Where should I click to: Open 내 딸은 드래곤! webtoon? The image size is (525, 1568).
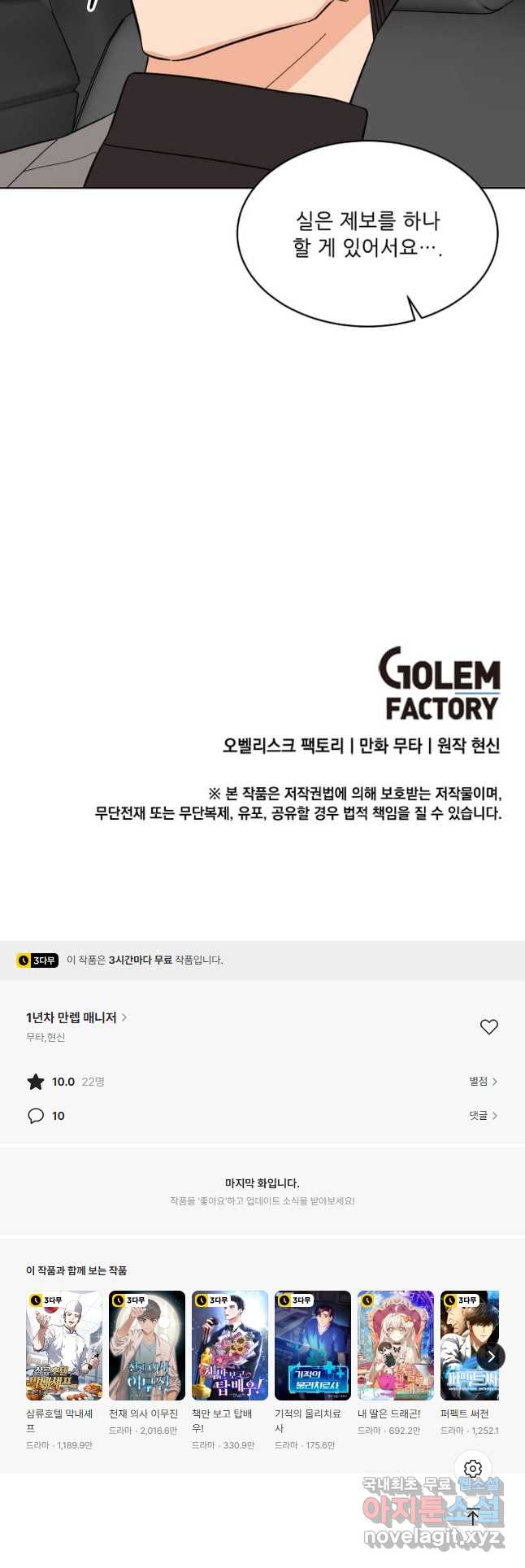pos(396,1344)
